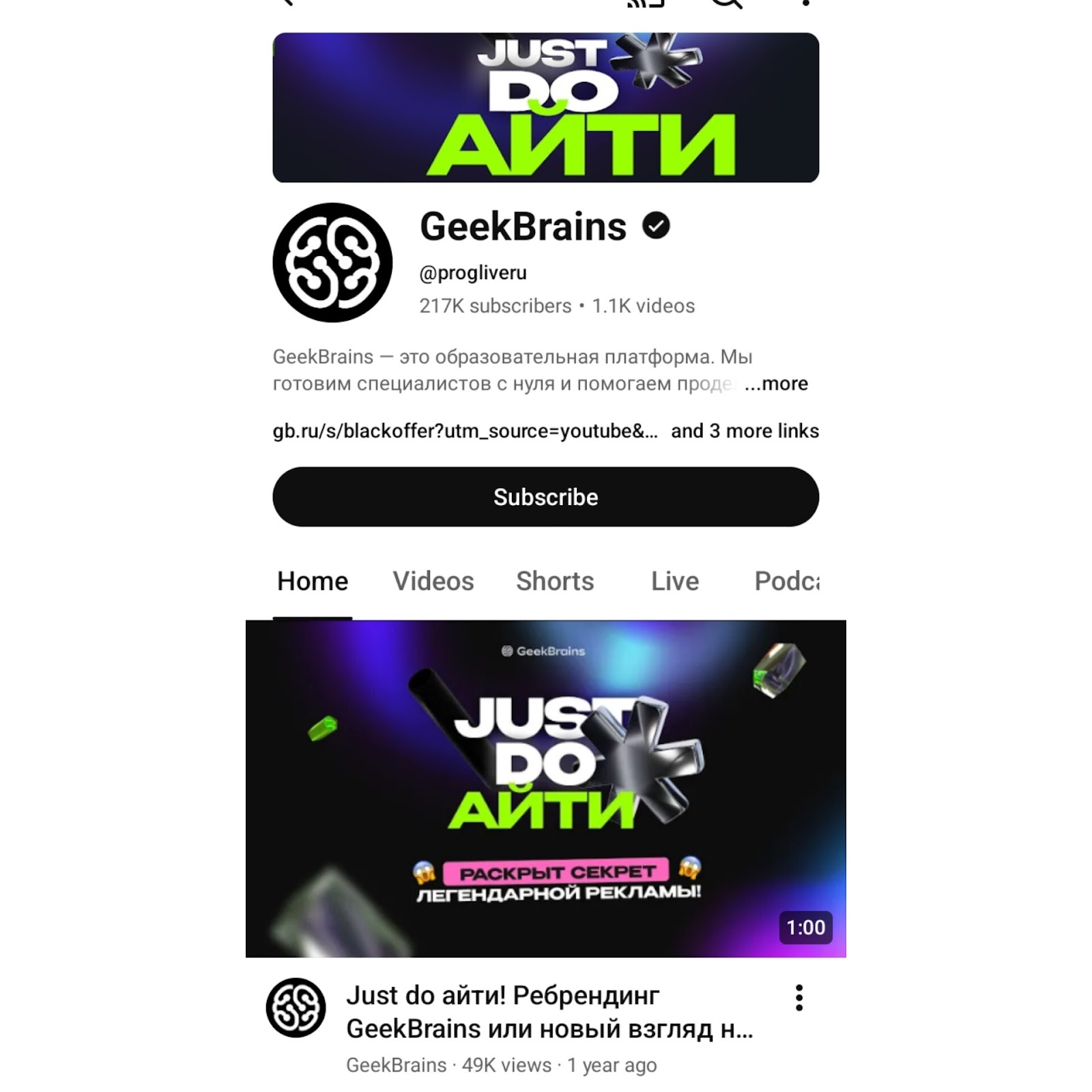Open the Podcasts tab
The image size is (1092, 1092).
(x=786, y=581)
